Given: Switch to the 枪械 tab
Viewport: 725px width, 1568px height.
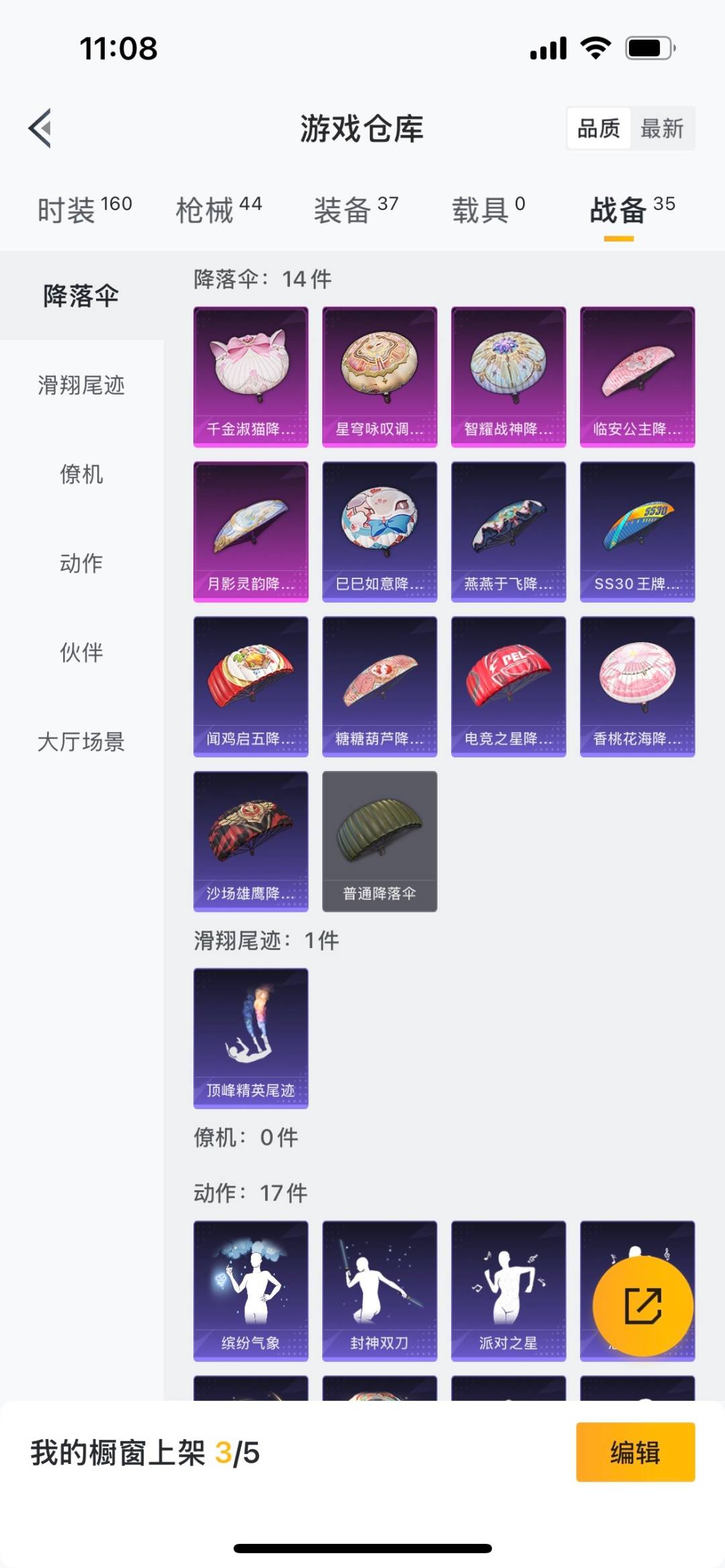Looking at the screenshot, I should 218,209.
